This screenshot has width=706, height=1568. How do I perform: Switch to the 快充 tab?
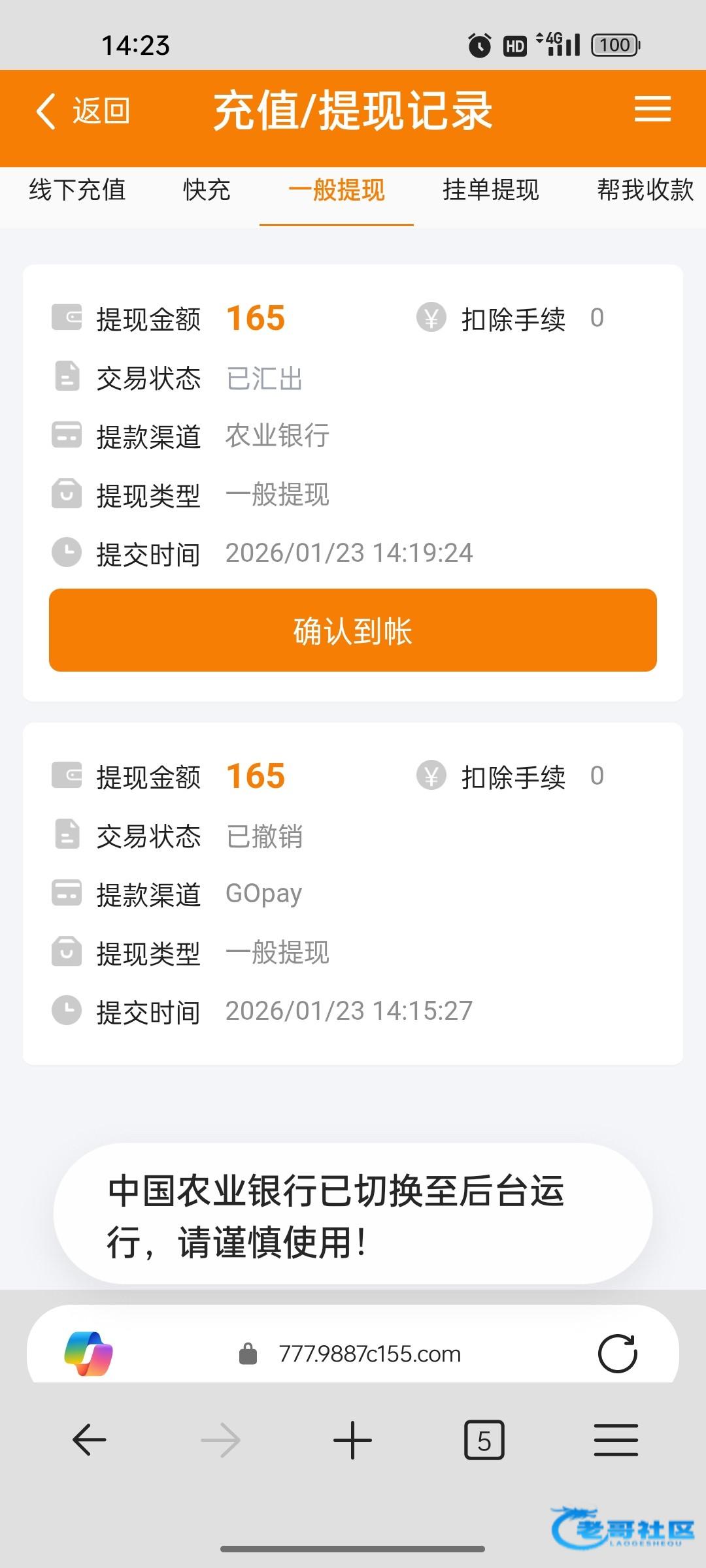[207, 190]
